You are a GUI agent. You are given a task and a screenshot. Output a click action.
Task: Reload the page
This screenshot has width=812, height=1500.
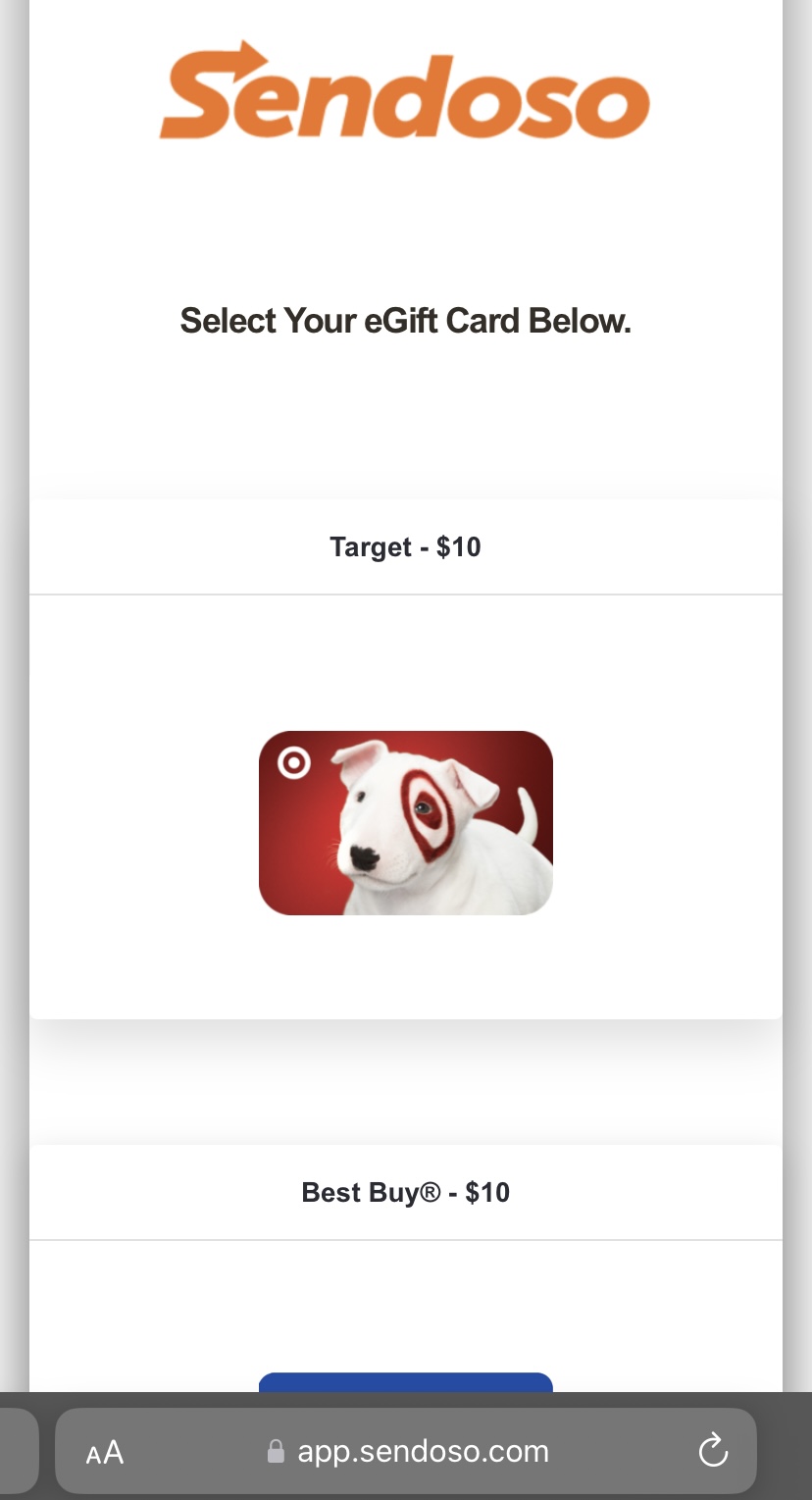click(x=713, y=1450)
